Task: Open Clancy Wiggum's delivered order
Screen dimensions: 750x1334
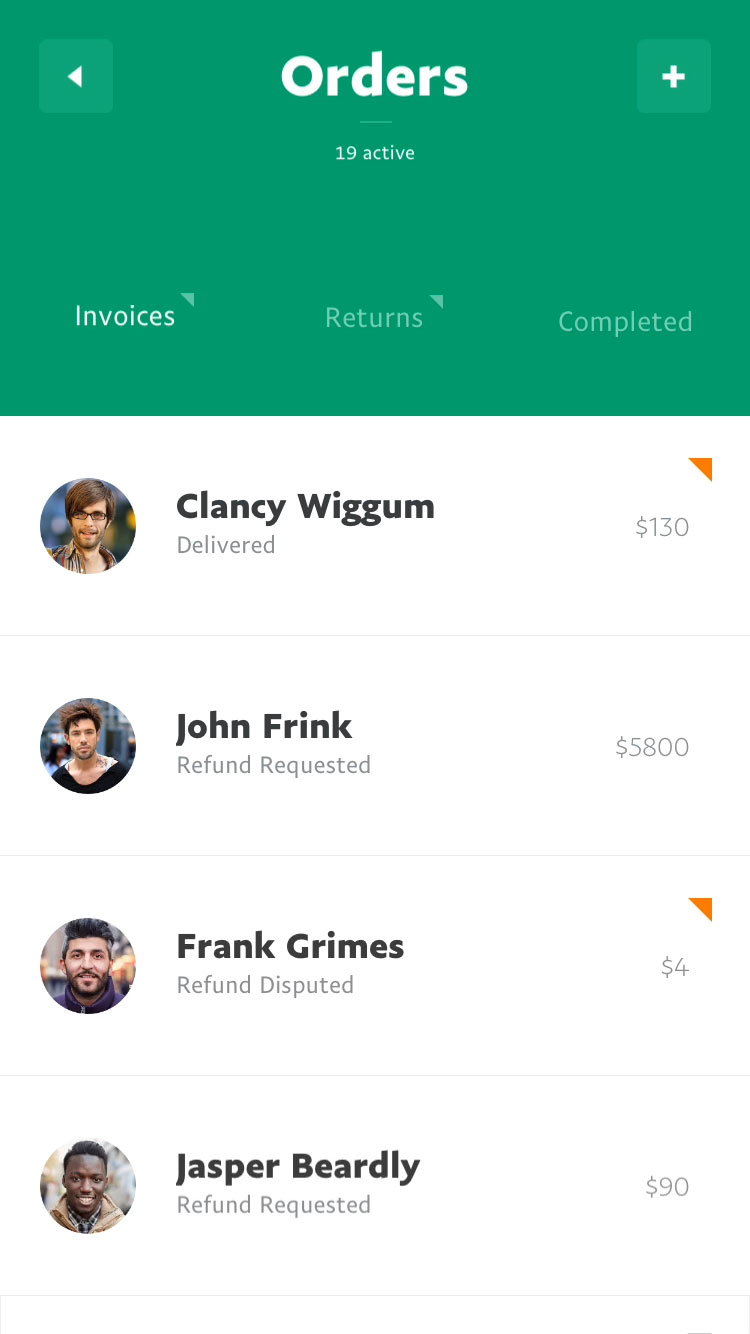Action: click(x=374, y=526)
